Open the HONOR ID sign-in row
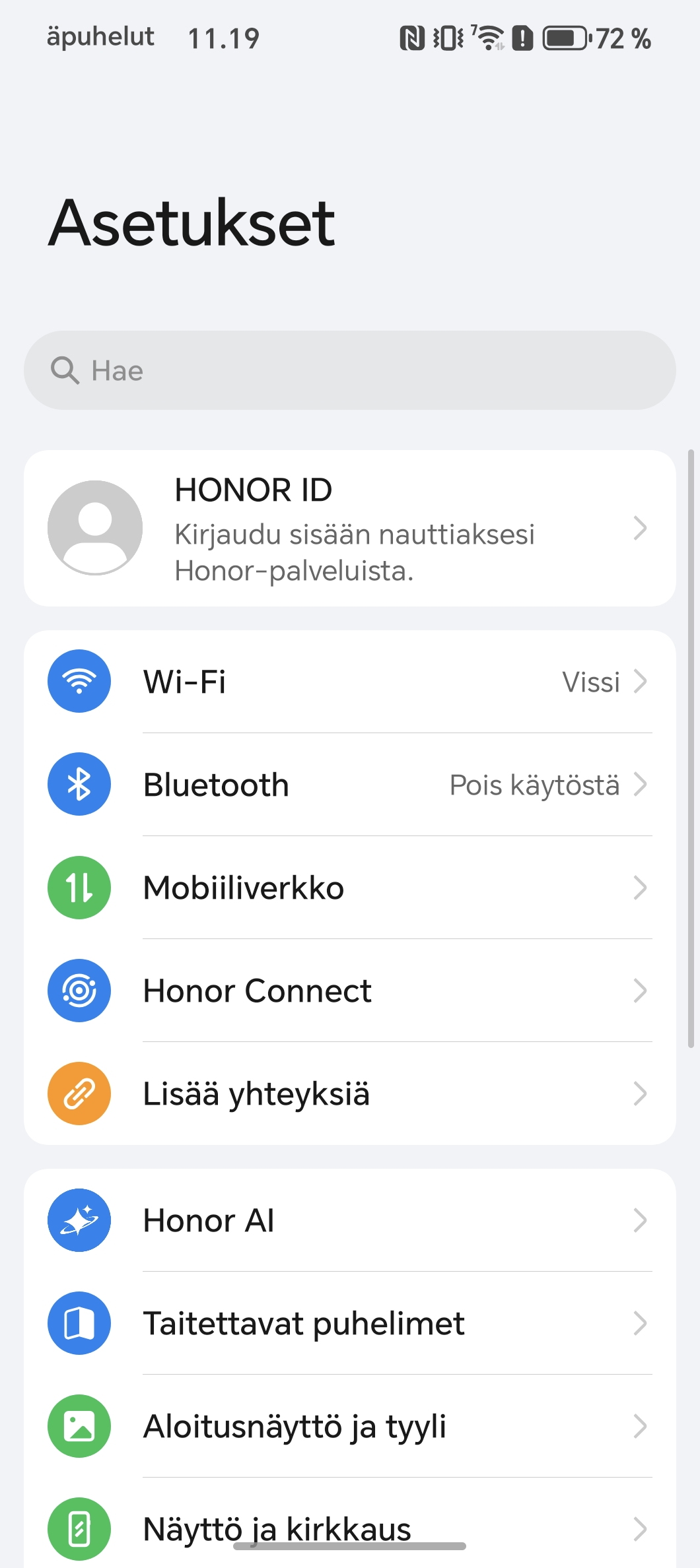The height and width of the screenshot is (1568, 700). point(350,528)
